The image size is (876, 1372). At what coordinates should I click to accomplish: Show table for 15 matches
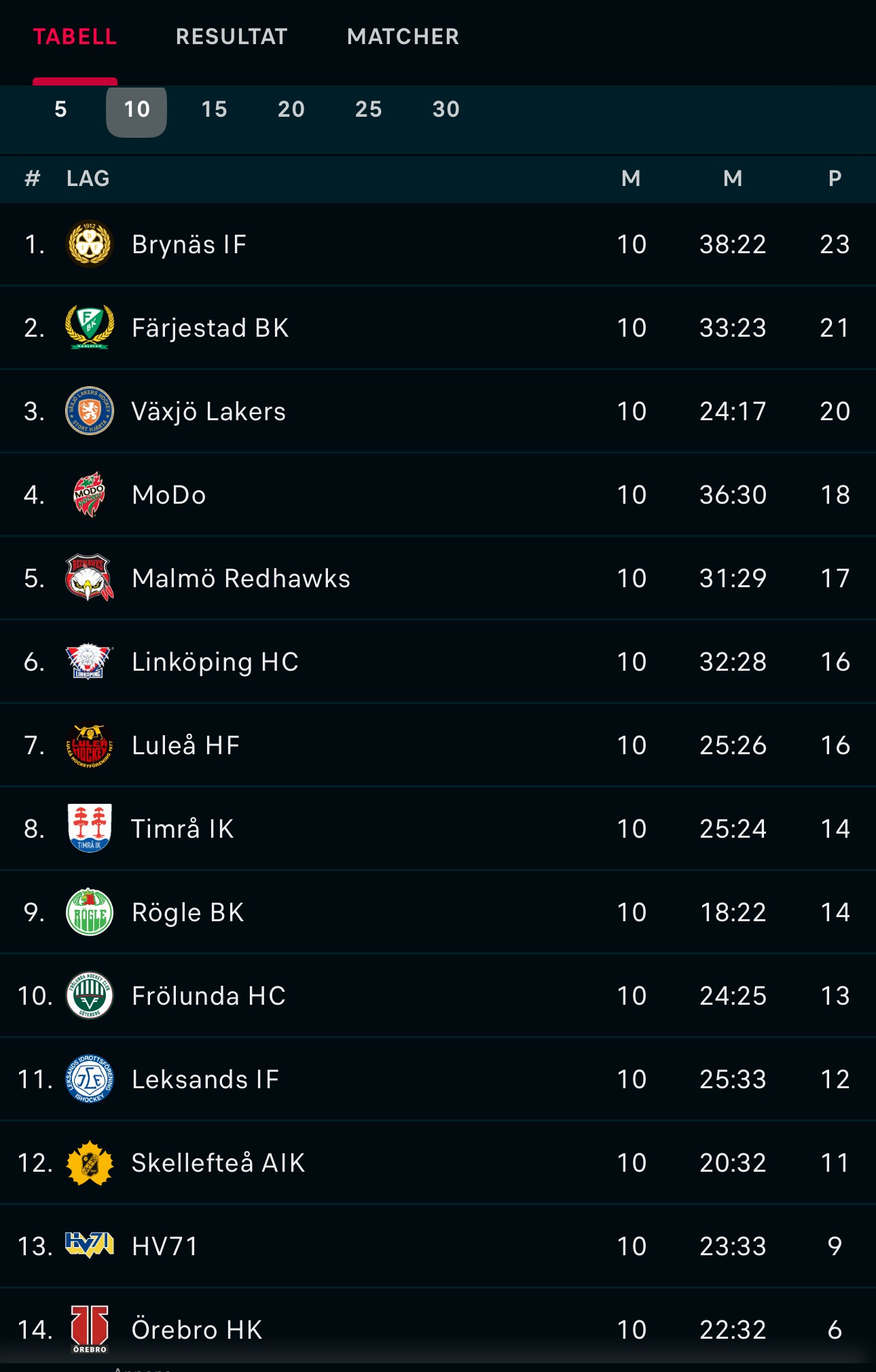[x=214, y=109]
